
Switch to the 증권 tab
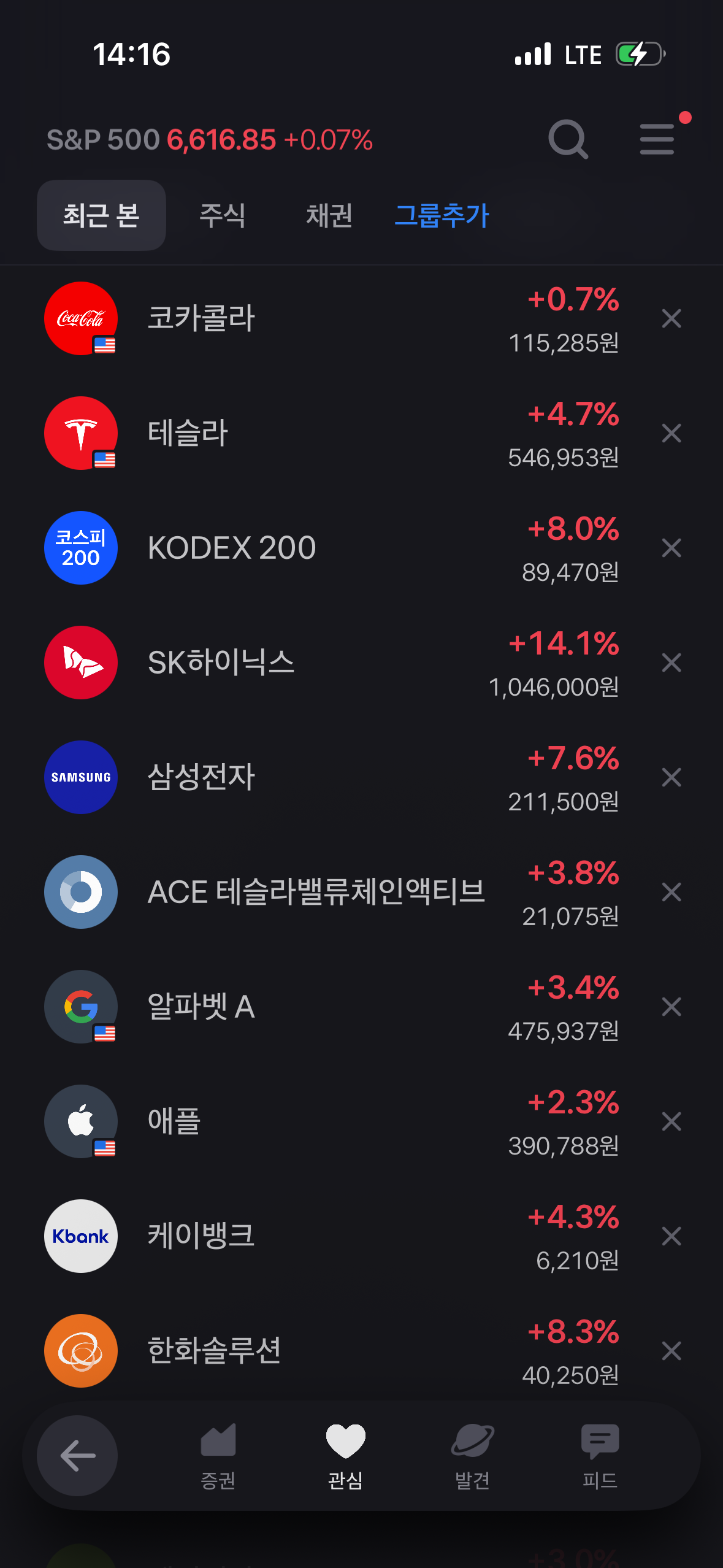click(218, 1457)
